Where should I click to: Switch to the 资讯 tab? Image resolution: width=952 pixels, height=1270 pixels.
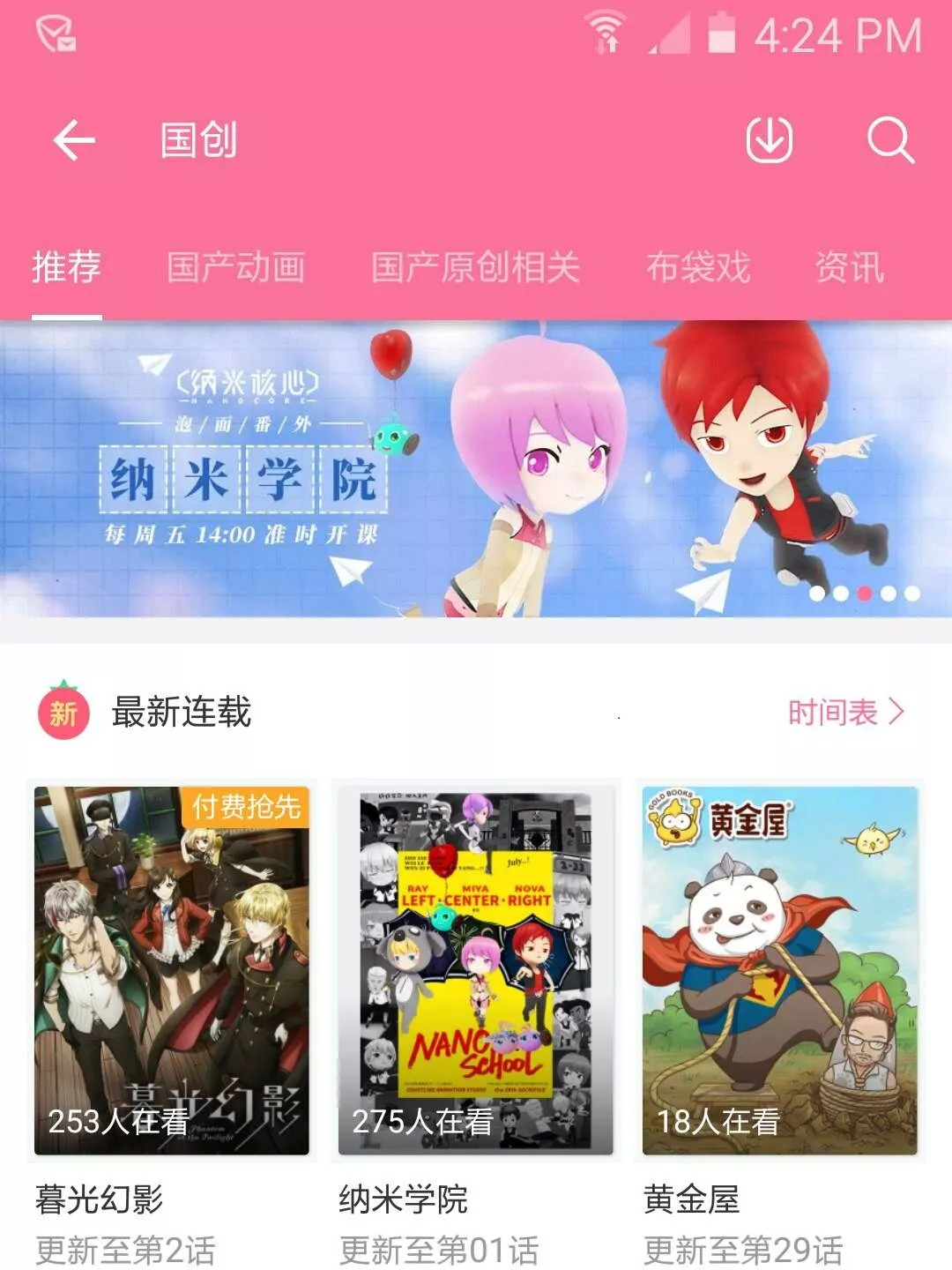pos(849,267)
